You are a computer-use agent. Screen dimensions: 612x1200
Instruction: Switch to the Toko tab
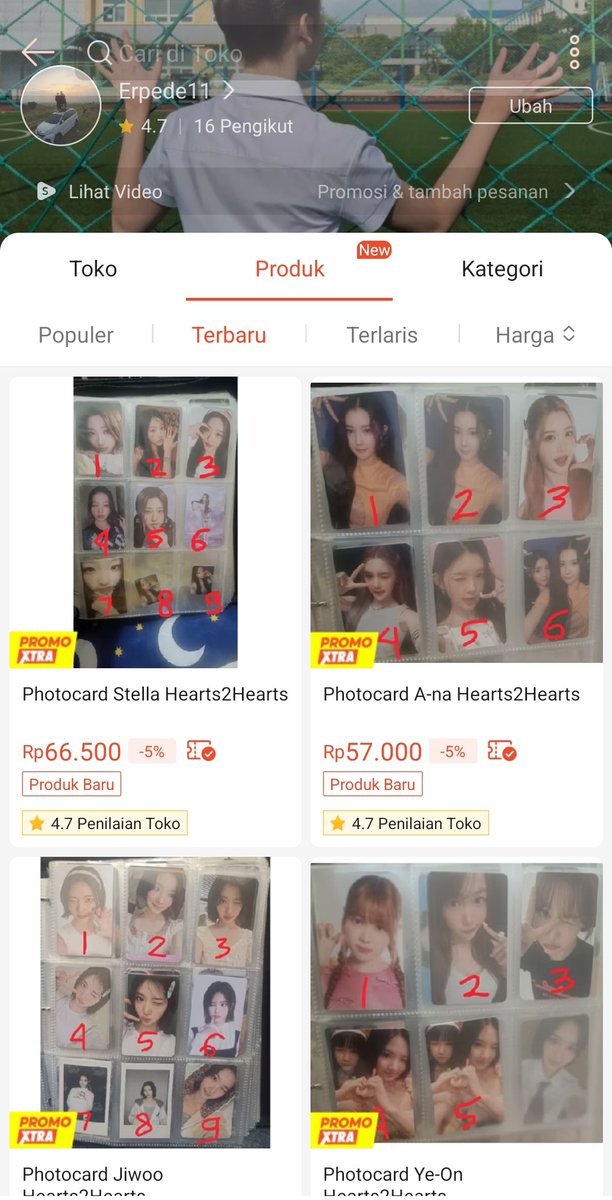(x=93, y=269)
